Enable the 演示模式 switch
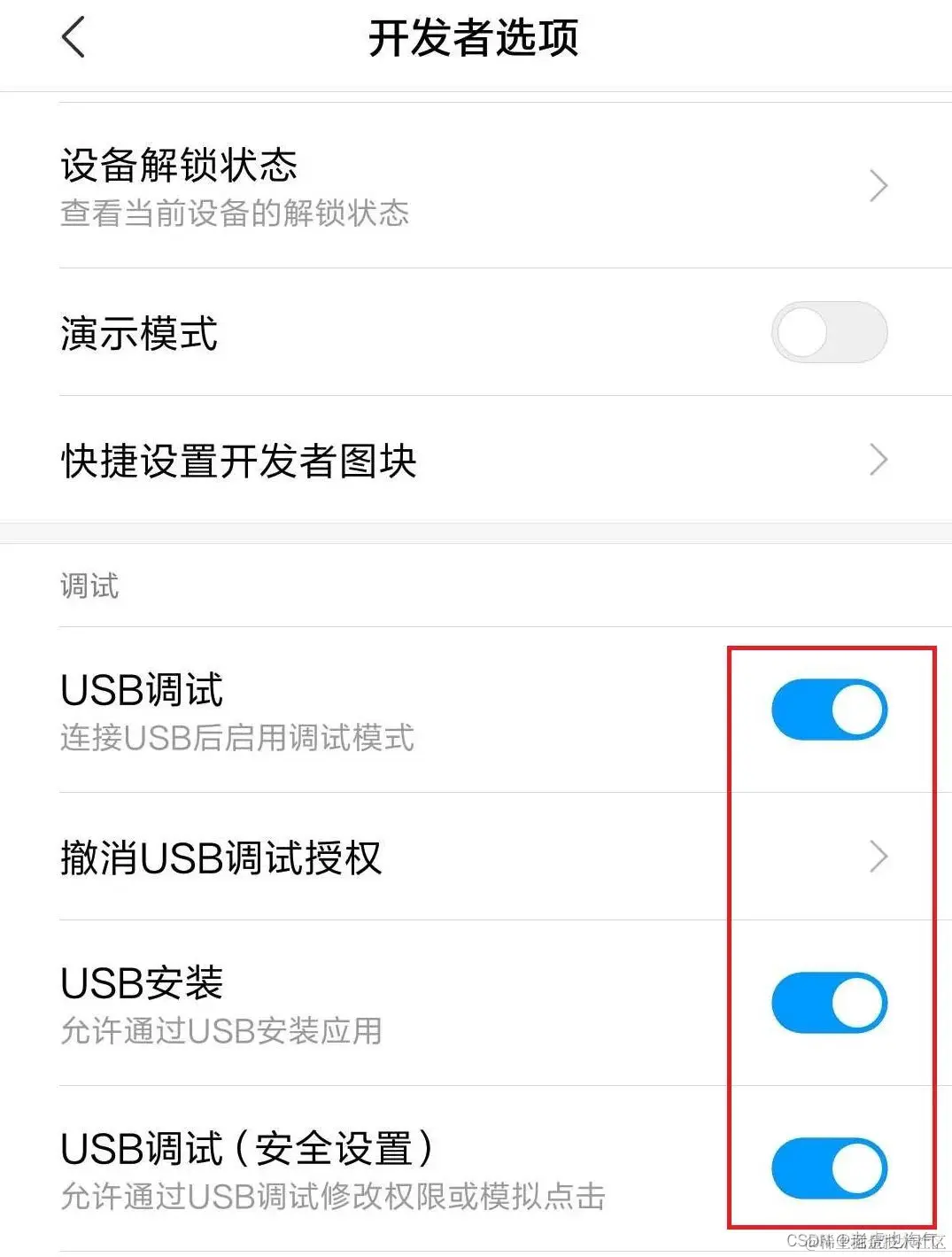This screenshot has height=1257, width=952. click(829, 330)
